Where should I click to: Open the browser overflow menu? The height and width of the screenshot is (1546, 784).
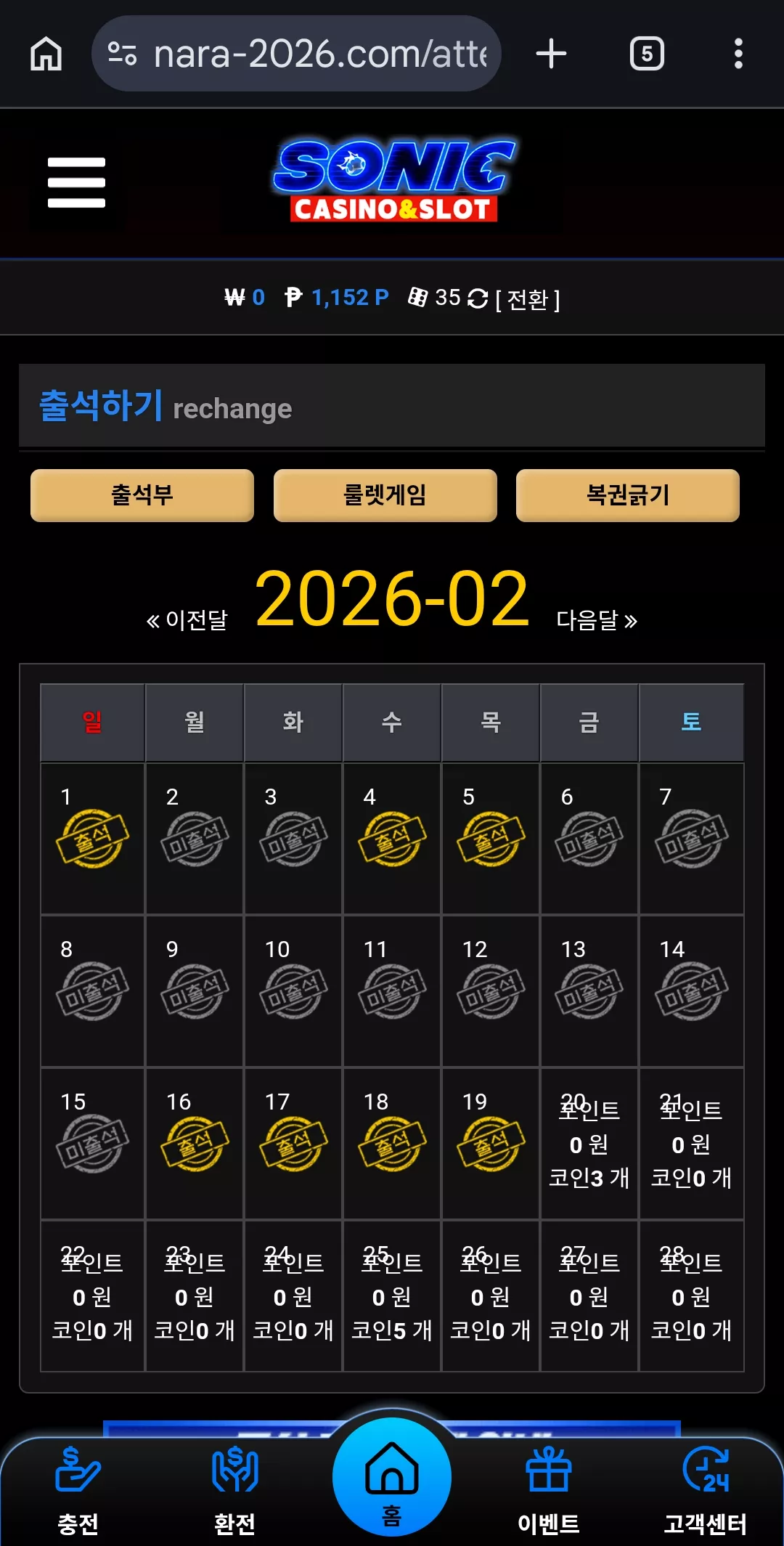(738, 54)
